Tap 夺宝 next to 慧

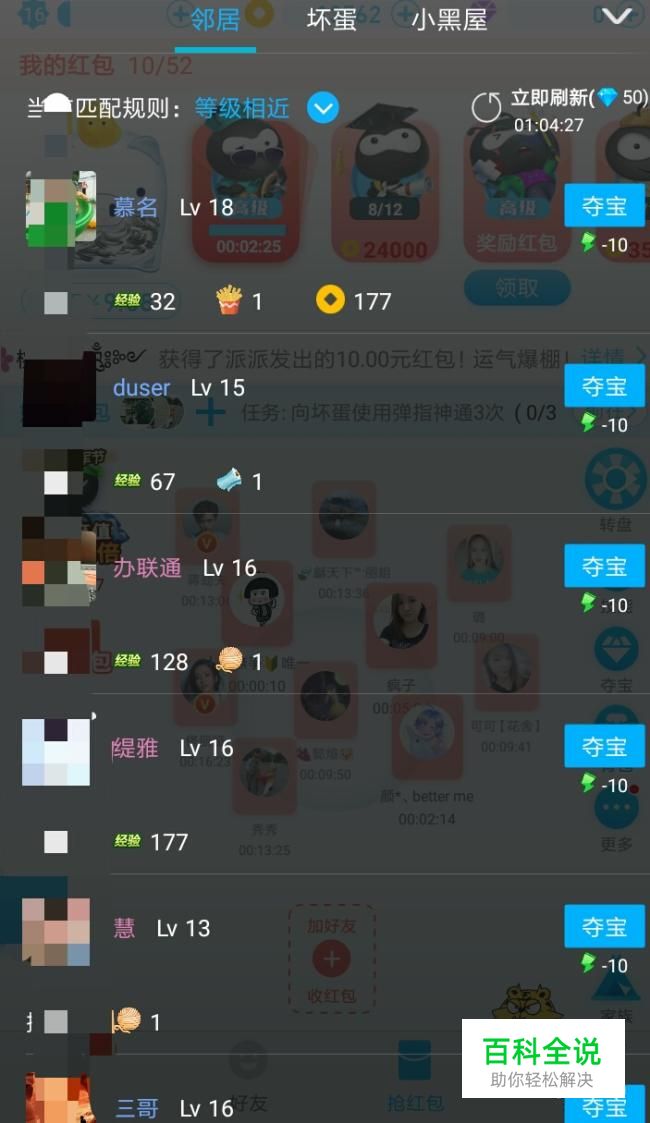tap(604, 926)
